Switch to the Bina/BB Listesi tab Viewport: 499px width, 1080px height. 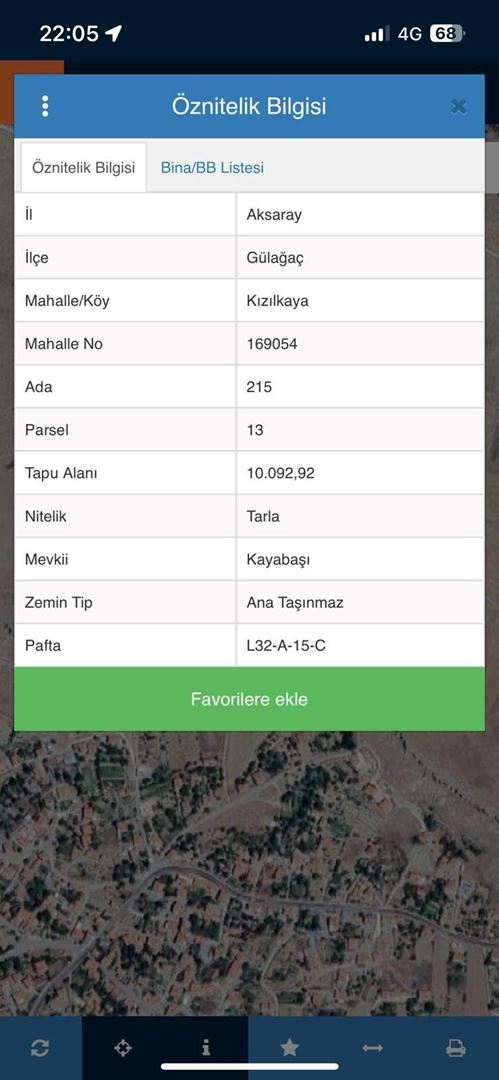point(212,167)
